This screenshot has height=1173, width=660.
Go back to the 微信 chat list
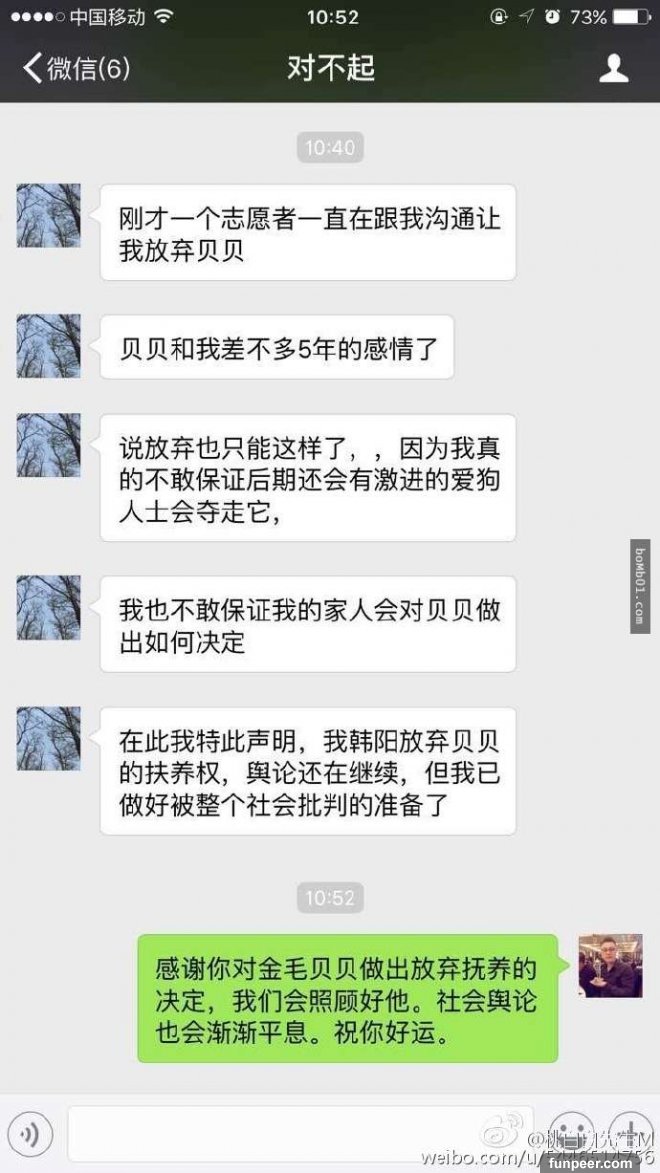(76, 68)
